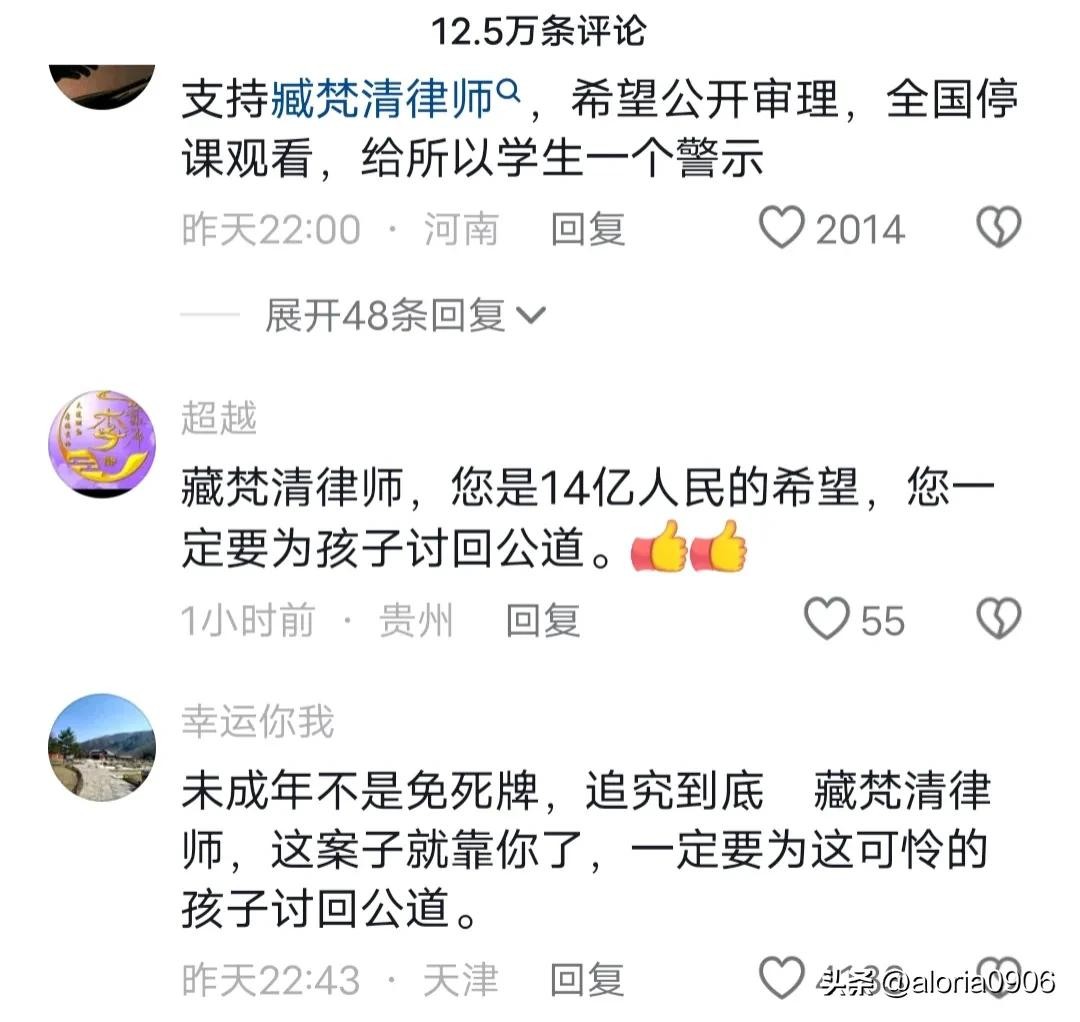
Task: Reply to 幸运你我's comment
Action: click(x=588, y=980)
